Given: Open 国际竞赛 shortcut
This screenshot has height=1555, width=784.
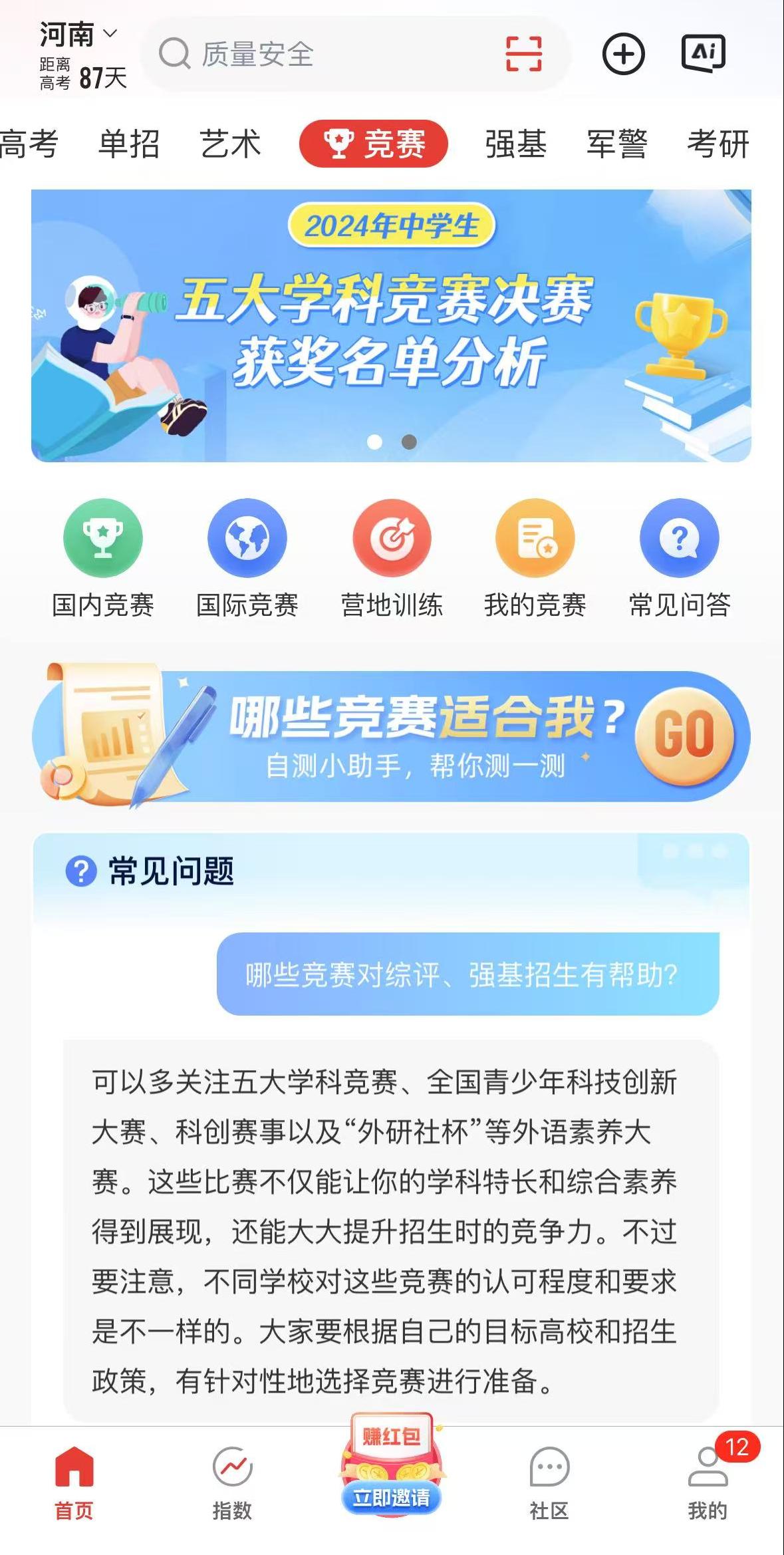Looking at the screenshot, I should 247,559.
